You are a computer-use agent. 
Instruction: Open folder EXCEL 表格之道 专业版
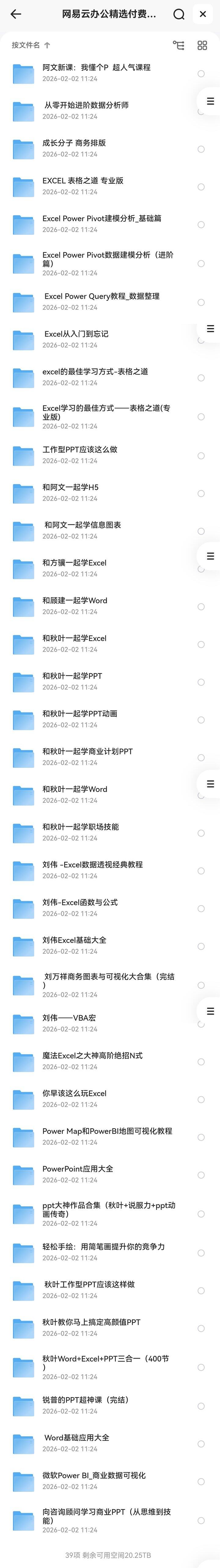pyautogui.click(x=82, y=181)
